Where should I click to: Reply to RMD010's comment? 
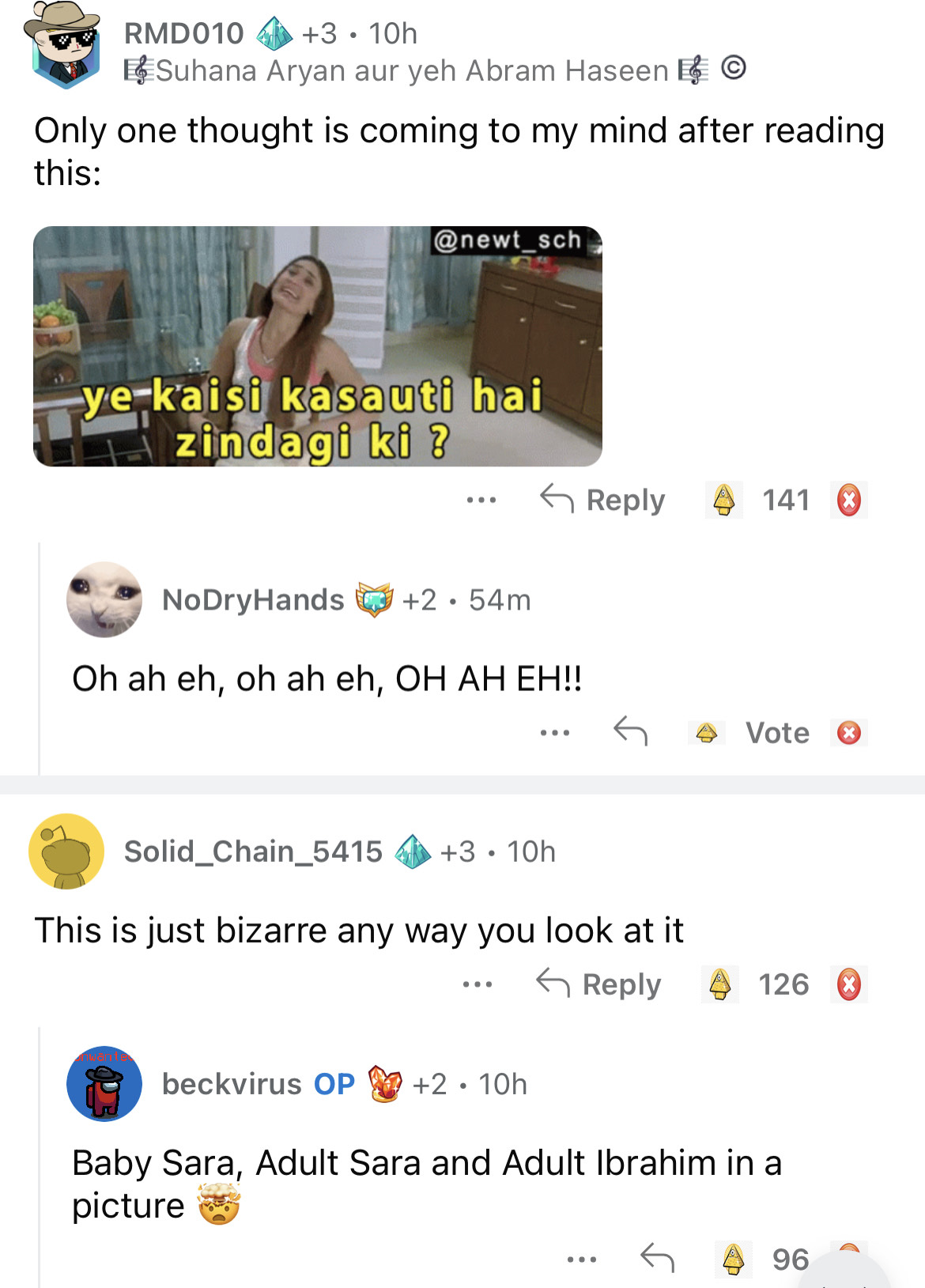603,500
